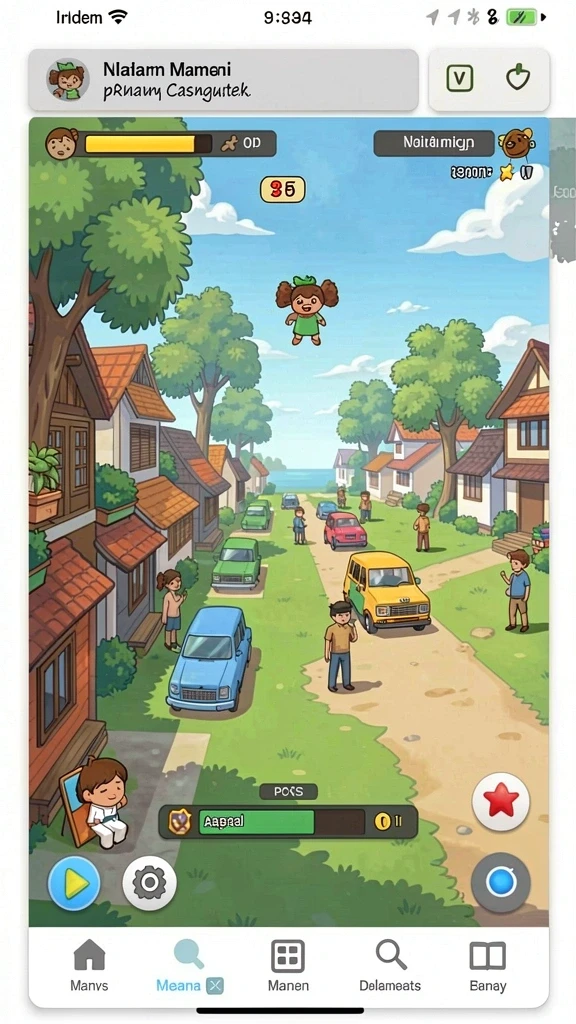
Task: Open the Delameats search tab
Action: (x=391, y=965)
